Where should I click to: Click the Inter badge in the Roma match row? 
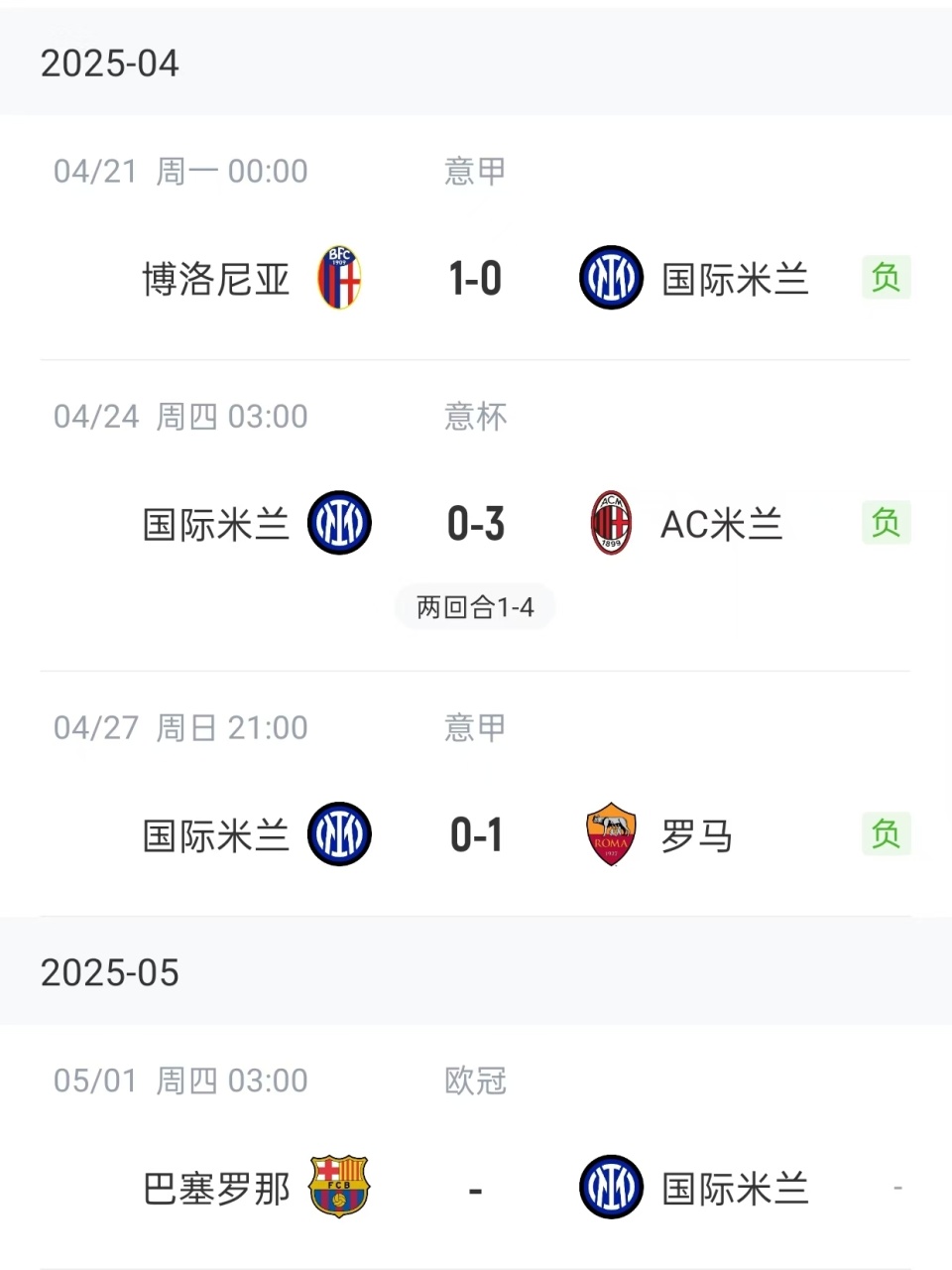point(339,834)
